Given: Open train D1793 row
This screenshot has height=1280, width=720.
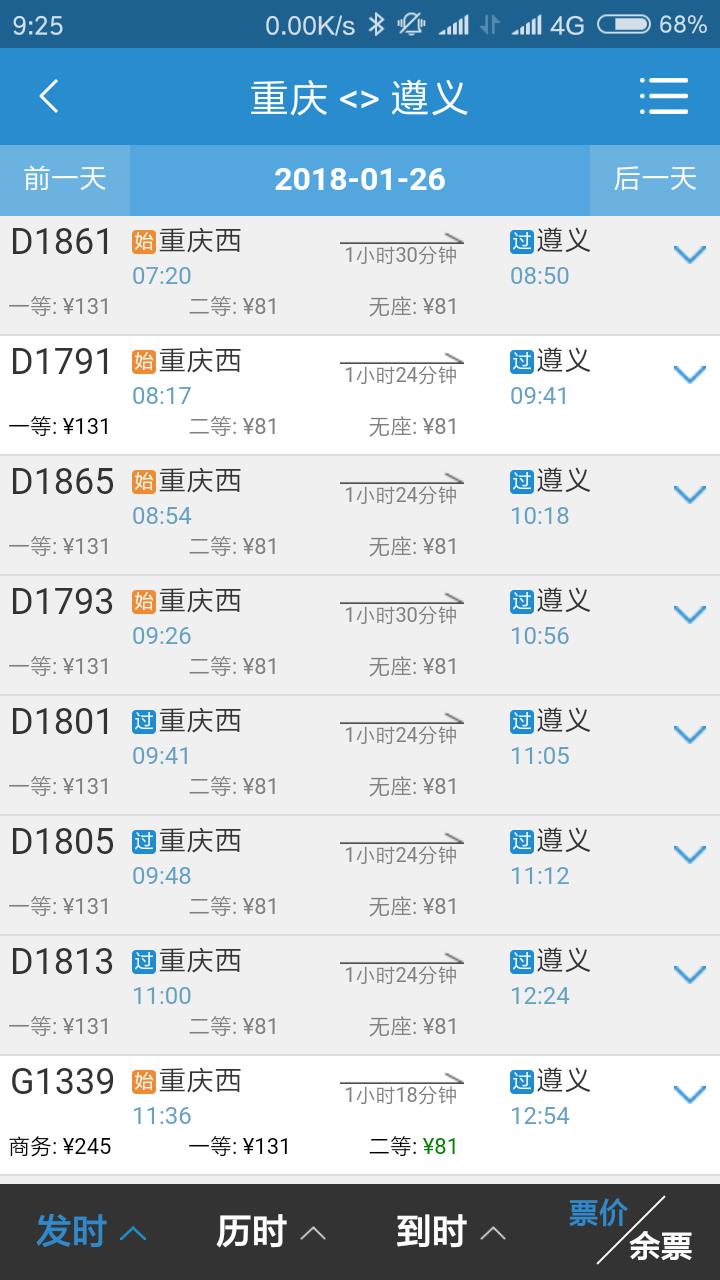Looking at the screenshot, I should click(x=360, y=635).
